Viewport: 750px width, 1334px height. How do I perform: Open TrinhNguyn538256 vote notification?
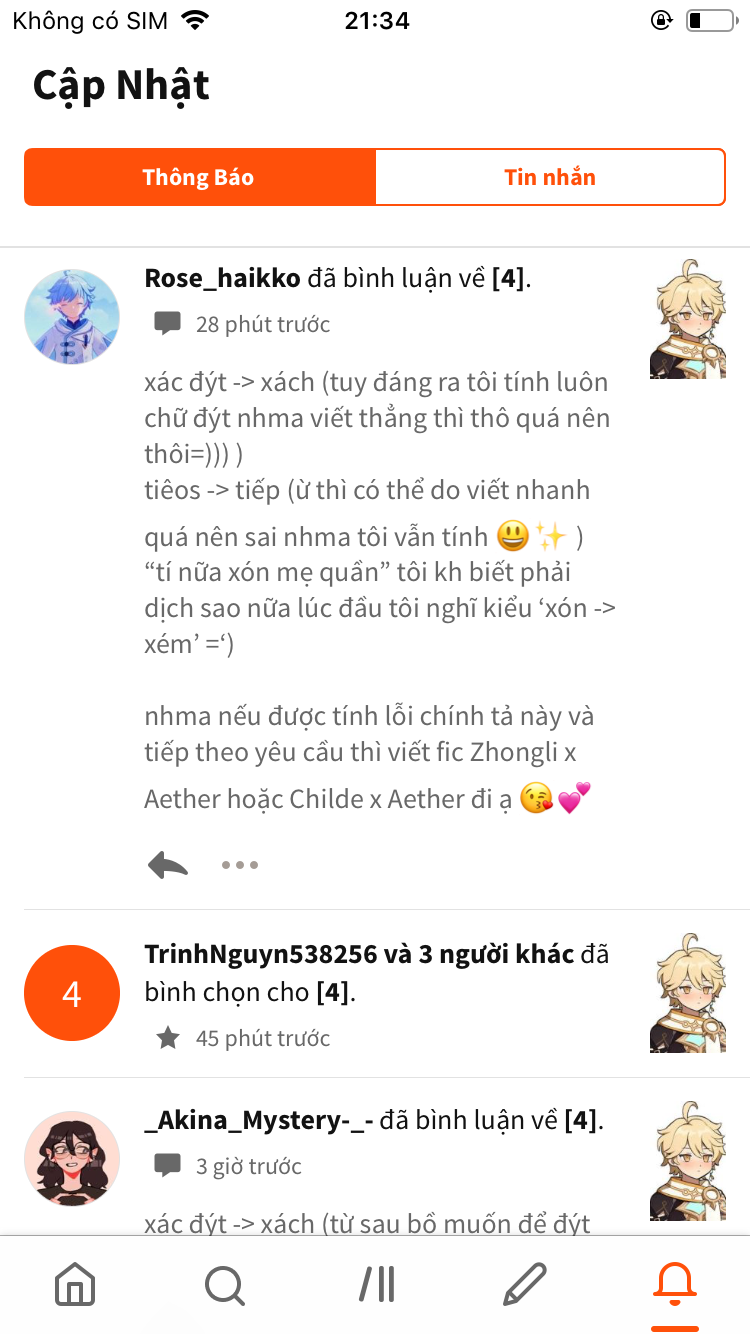[x=375, y=994]
